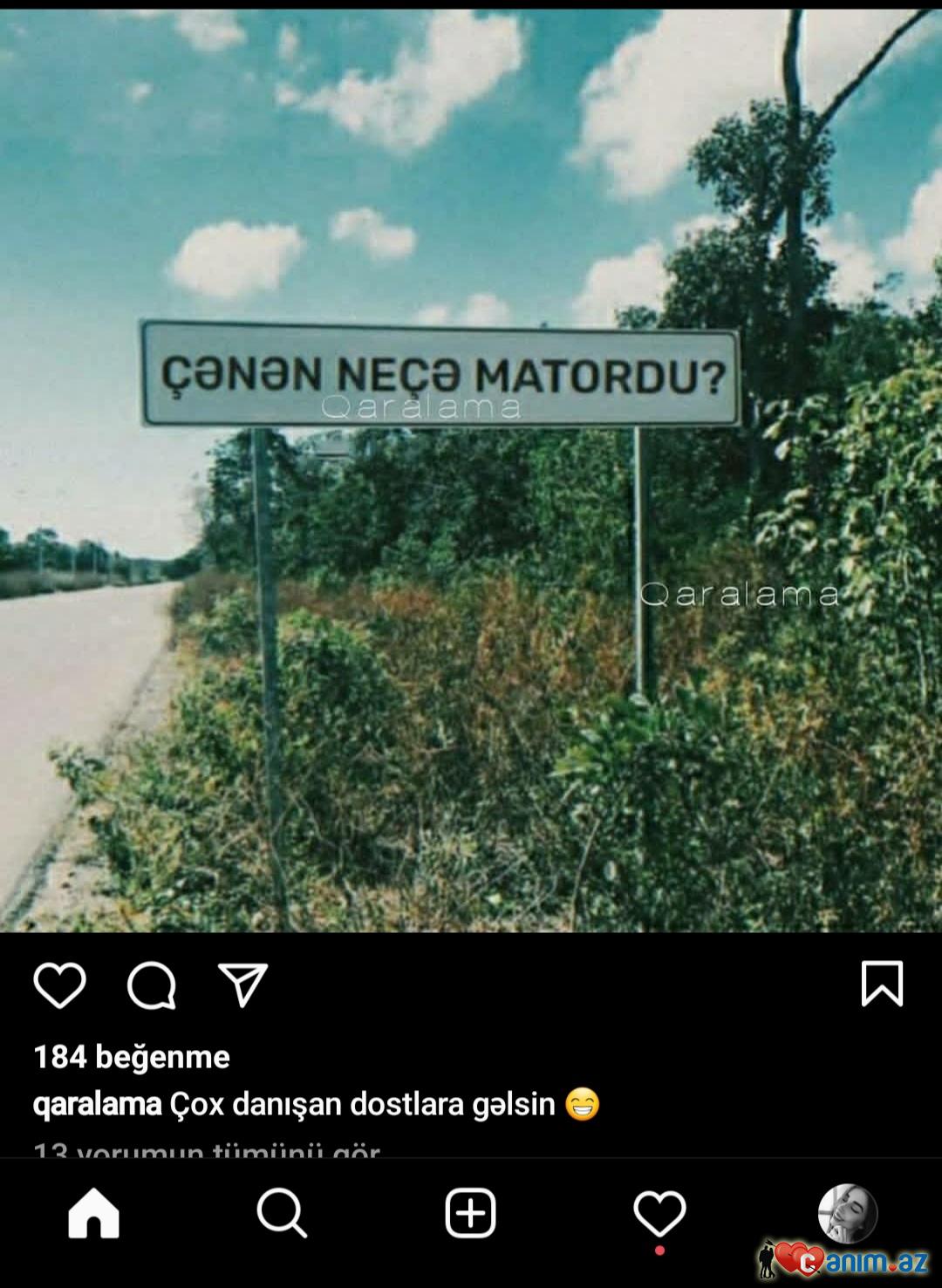View all 13 comments

click(207, 1149)
